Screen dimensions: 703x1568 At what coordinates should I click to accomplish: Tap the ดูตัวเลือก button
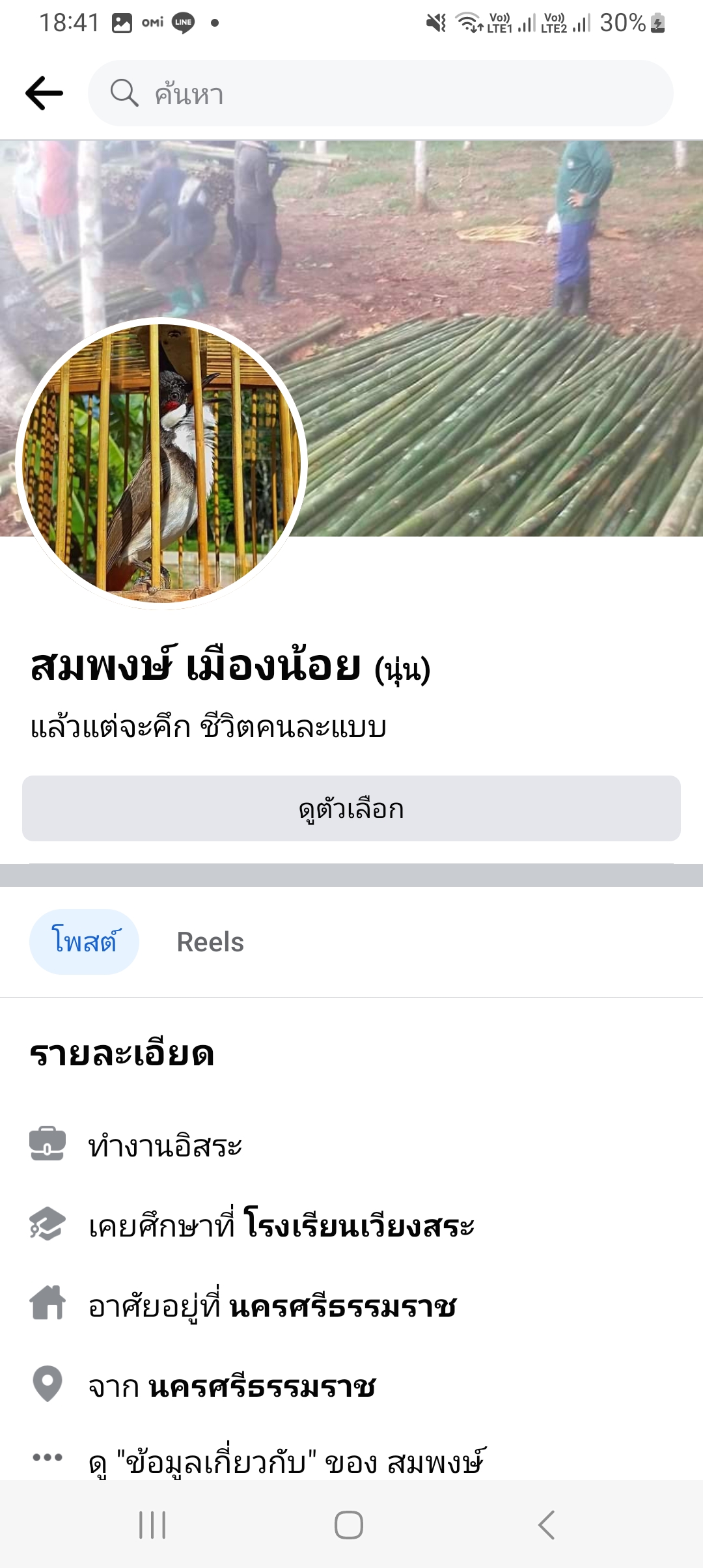351,809
